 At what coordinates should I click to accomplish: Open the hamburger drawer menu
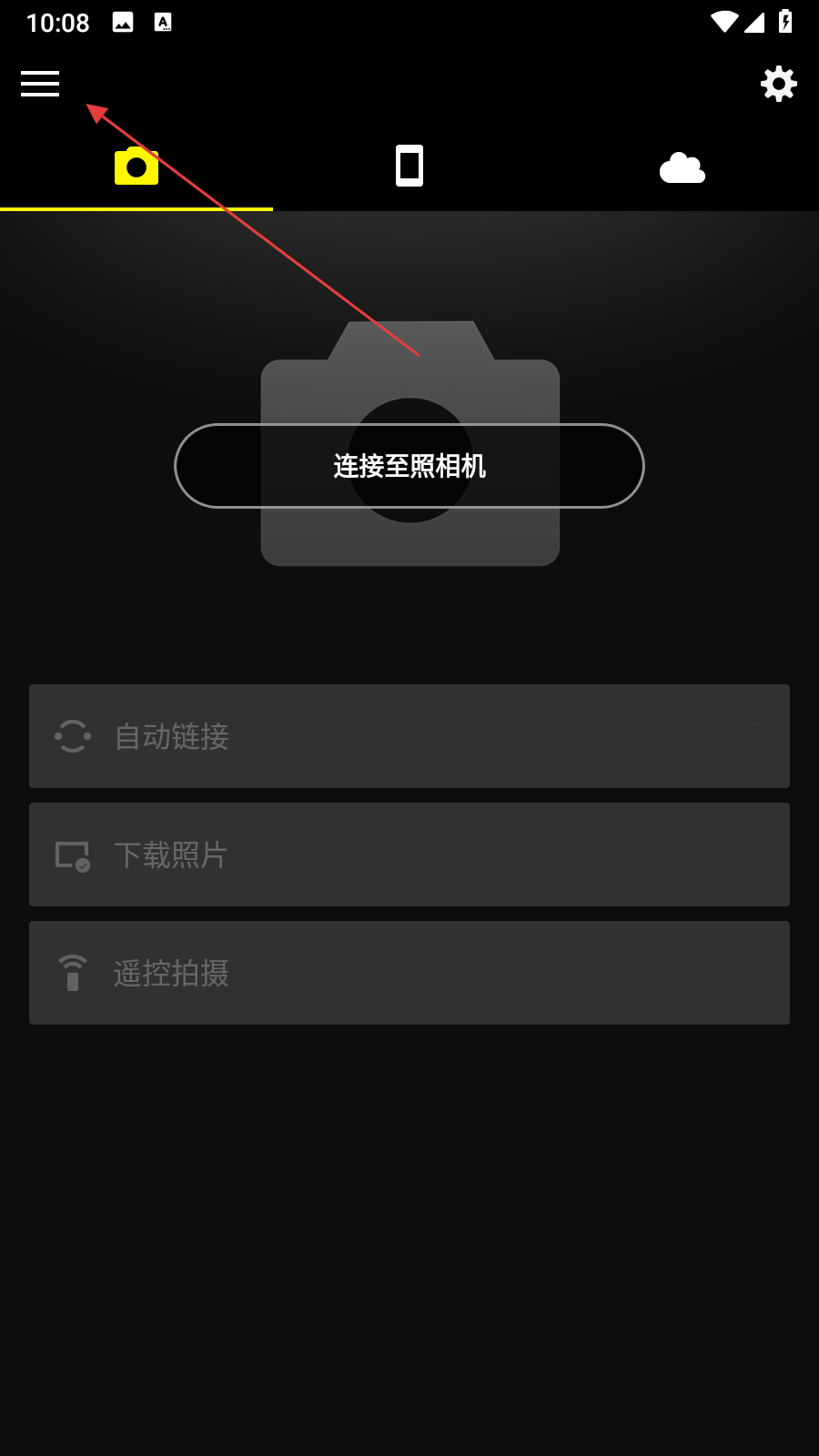[40, 84]
